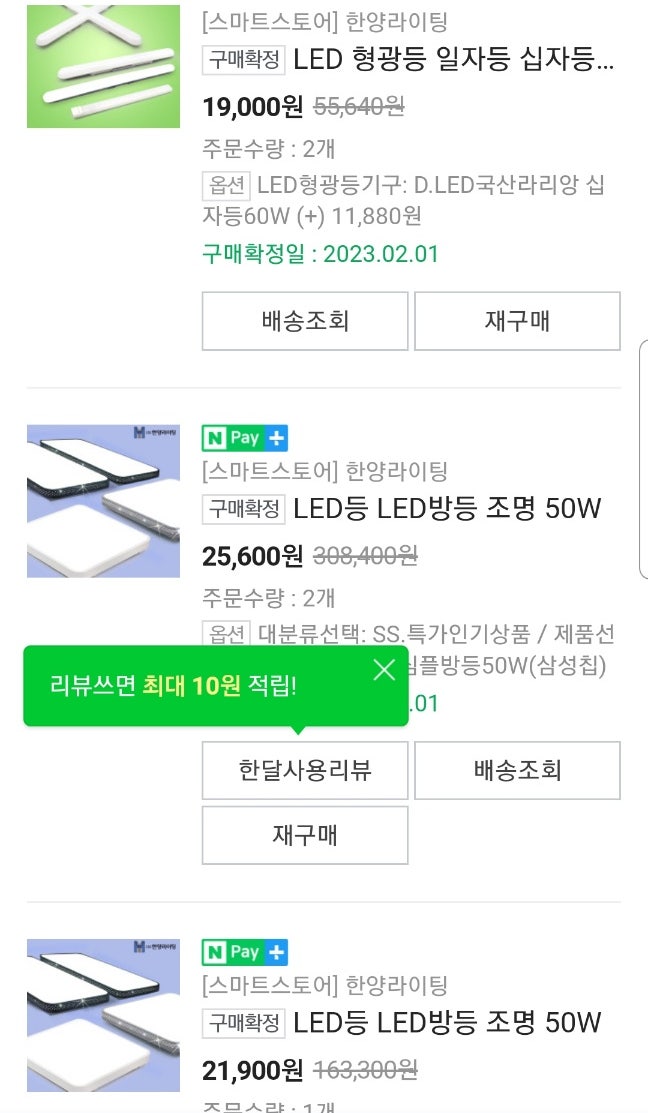Track delivery for the 19,000원 LED 형광등 order
This screenshot has width=648, height=1113.
304,321
